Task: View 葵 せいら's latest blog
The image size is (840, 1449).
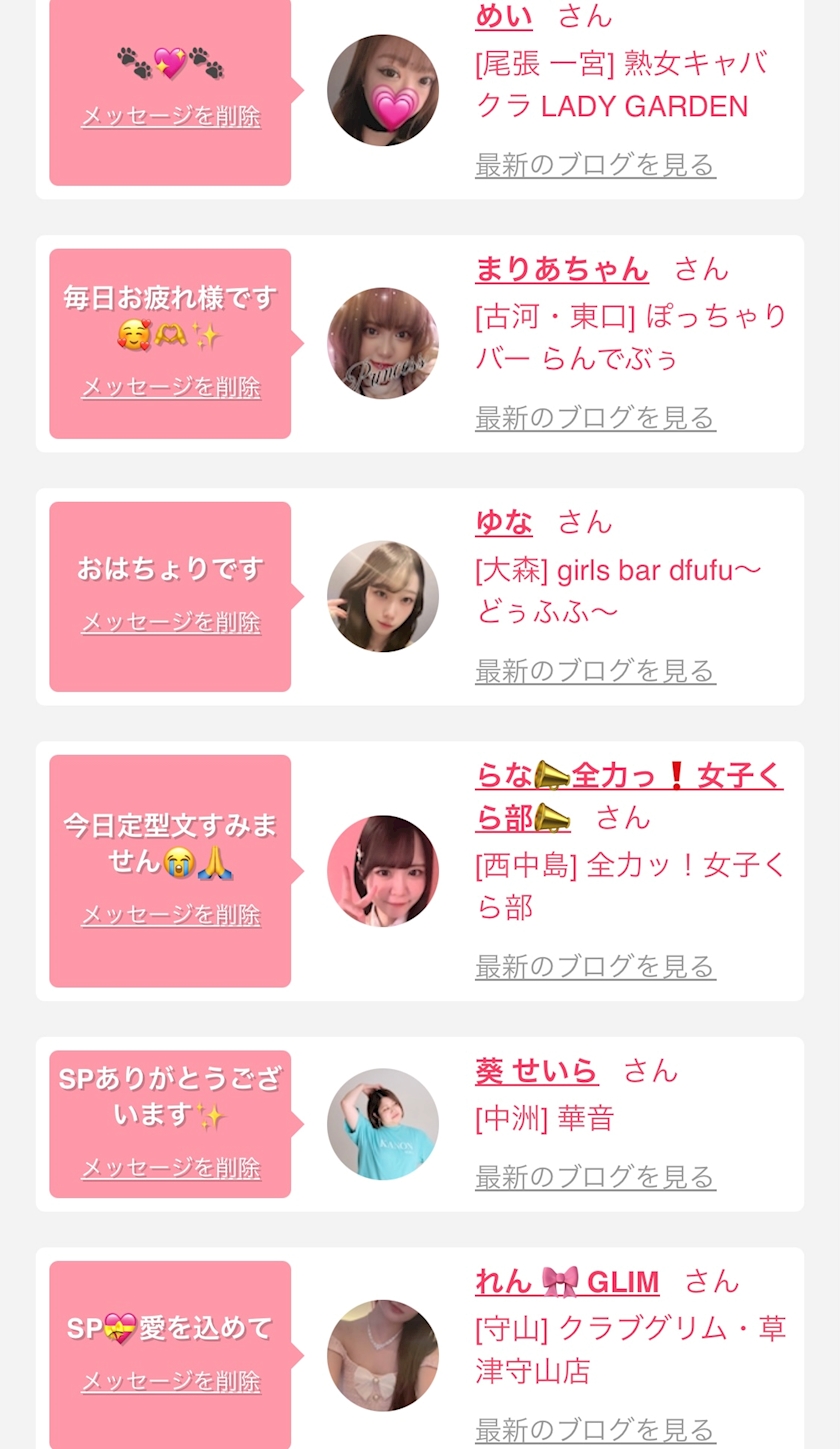Action: click(x=595, y=1177)
